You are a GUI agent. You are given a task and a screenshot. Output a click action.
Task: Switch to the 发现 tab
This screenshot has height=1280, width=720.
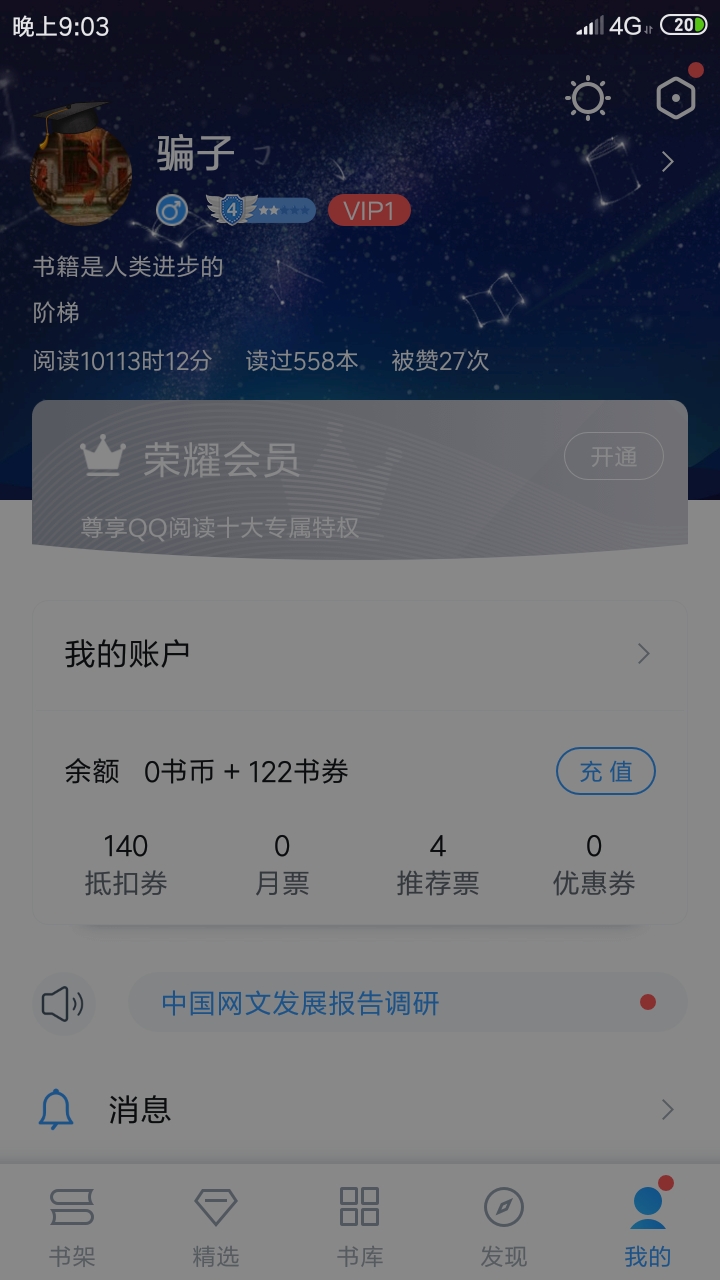pyautogui.click(x=504, y=1227)
